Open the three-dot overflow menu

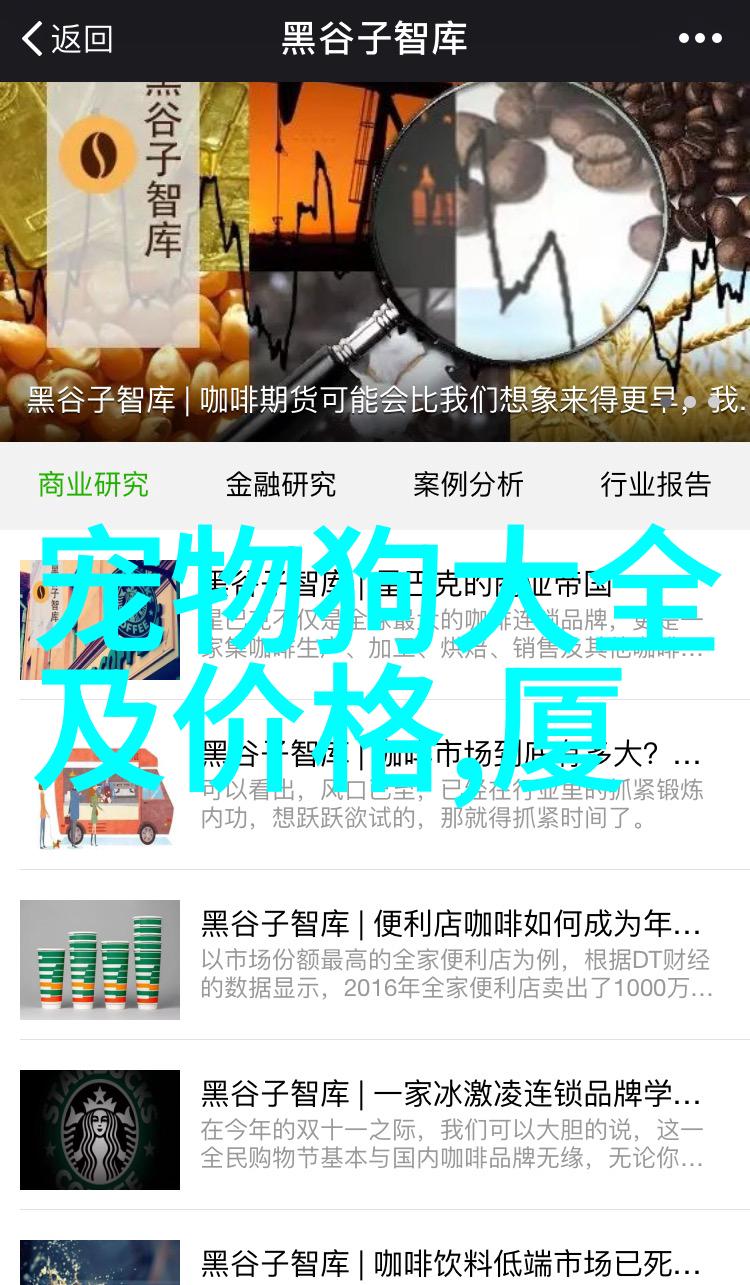[x=699, y=40]
